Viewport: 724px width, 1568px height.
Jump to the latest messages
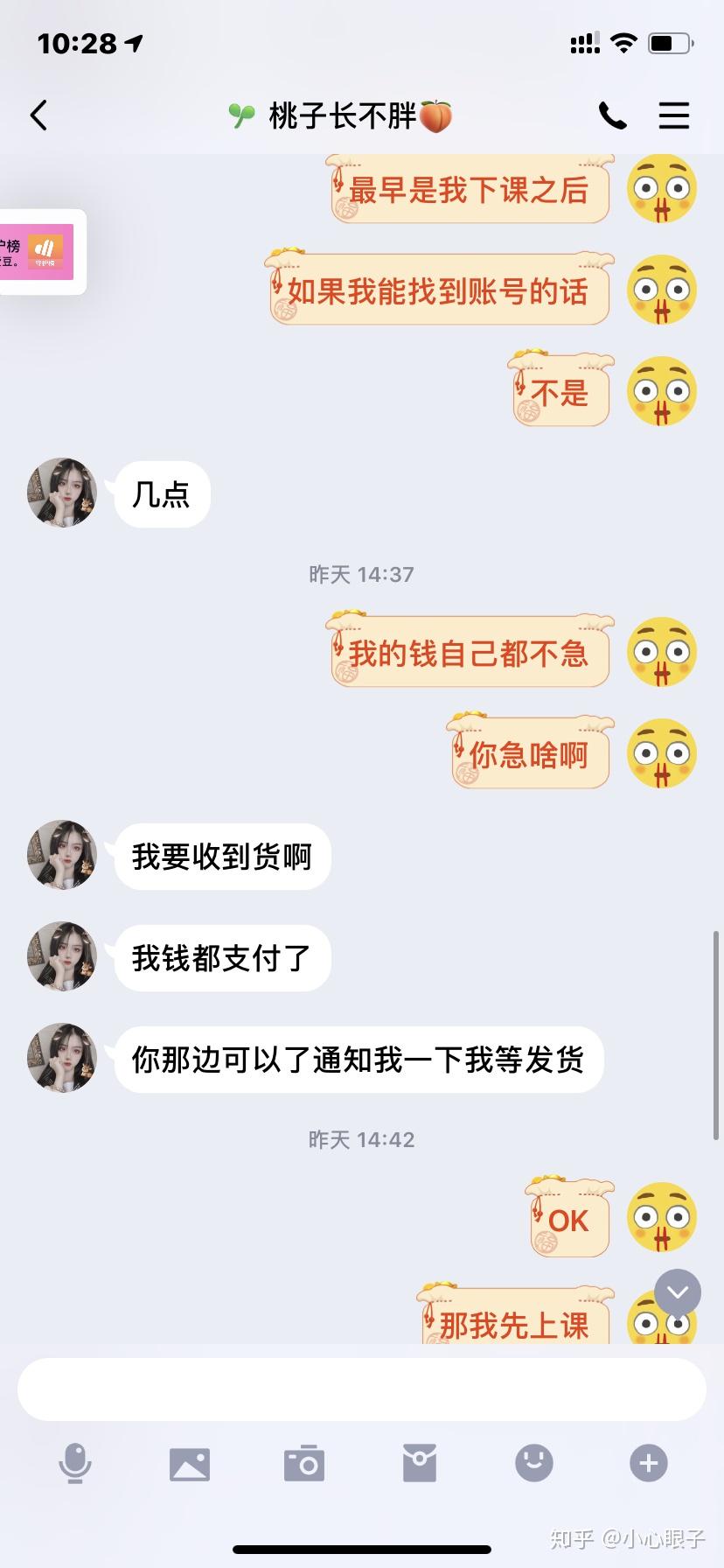(678, 1292)
